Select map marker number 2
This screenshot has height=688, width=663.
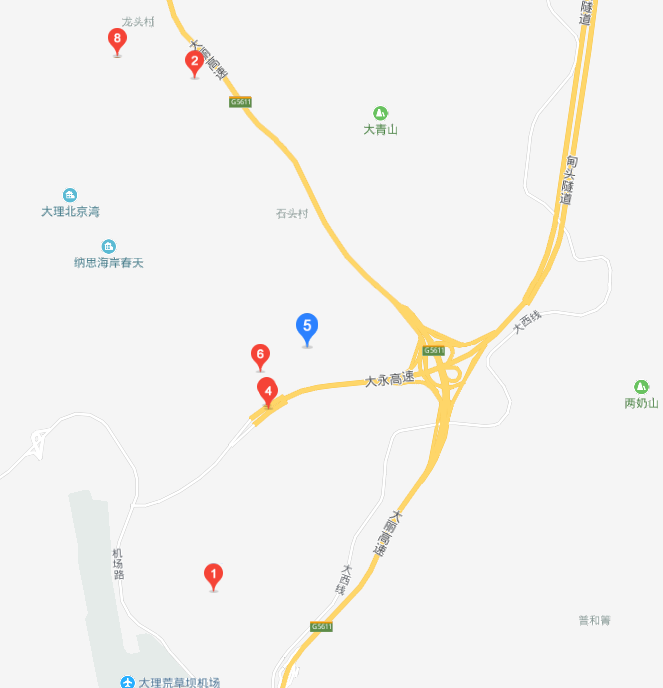pos(195,62)
